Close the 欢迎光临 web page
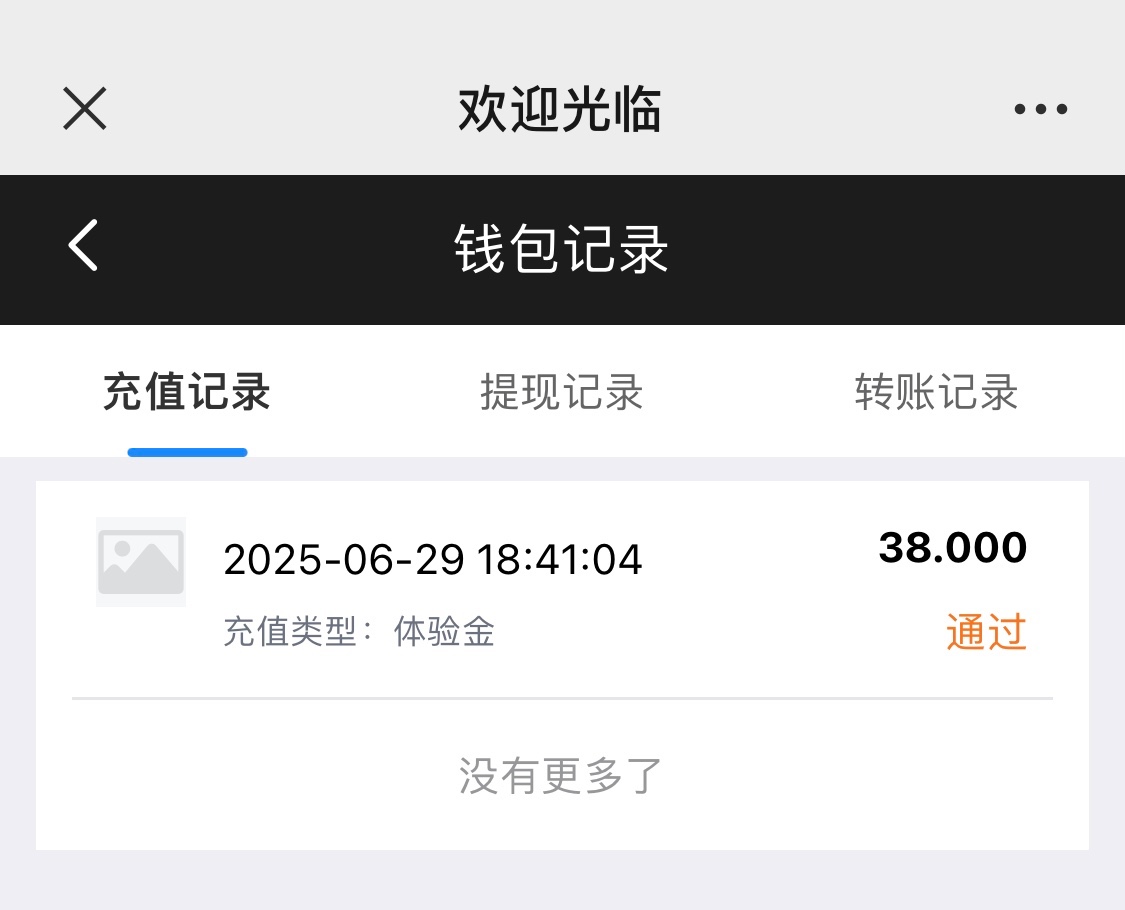 click(x=85, y=108)
